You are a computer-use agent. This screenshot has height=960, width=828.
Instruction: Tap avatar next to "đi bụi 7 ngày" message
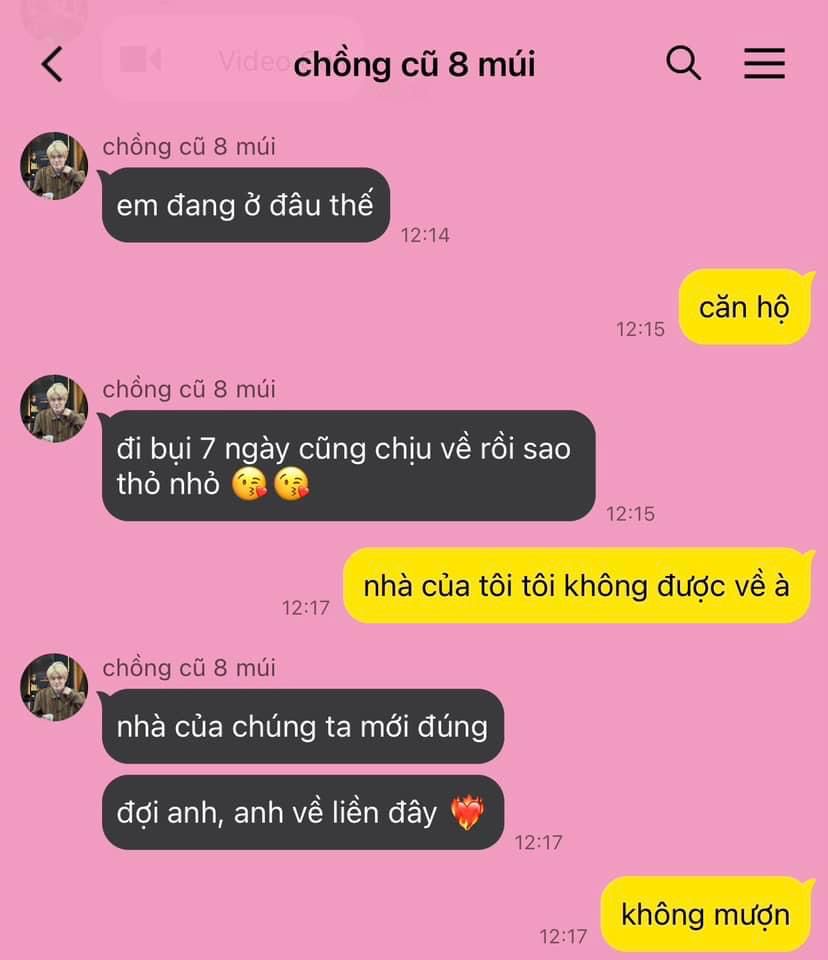click(55, 408)
